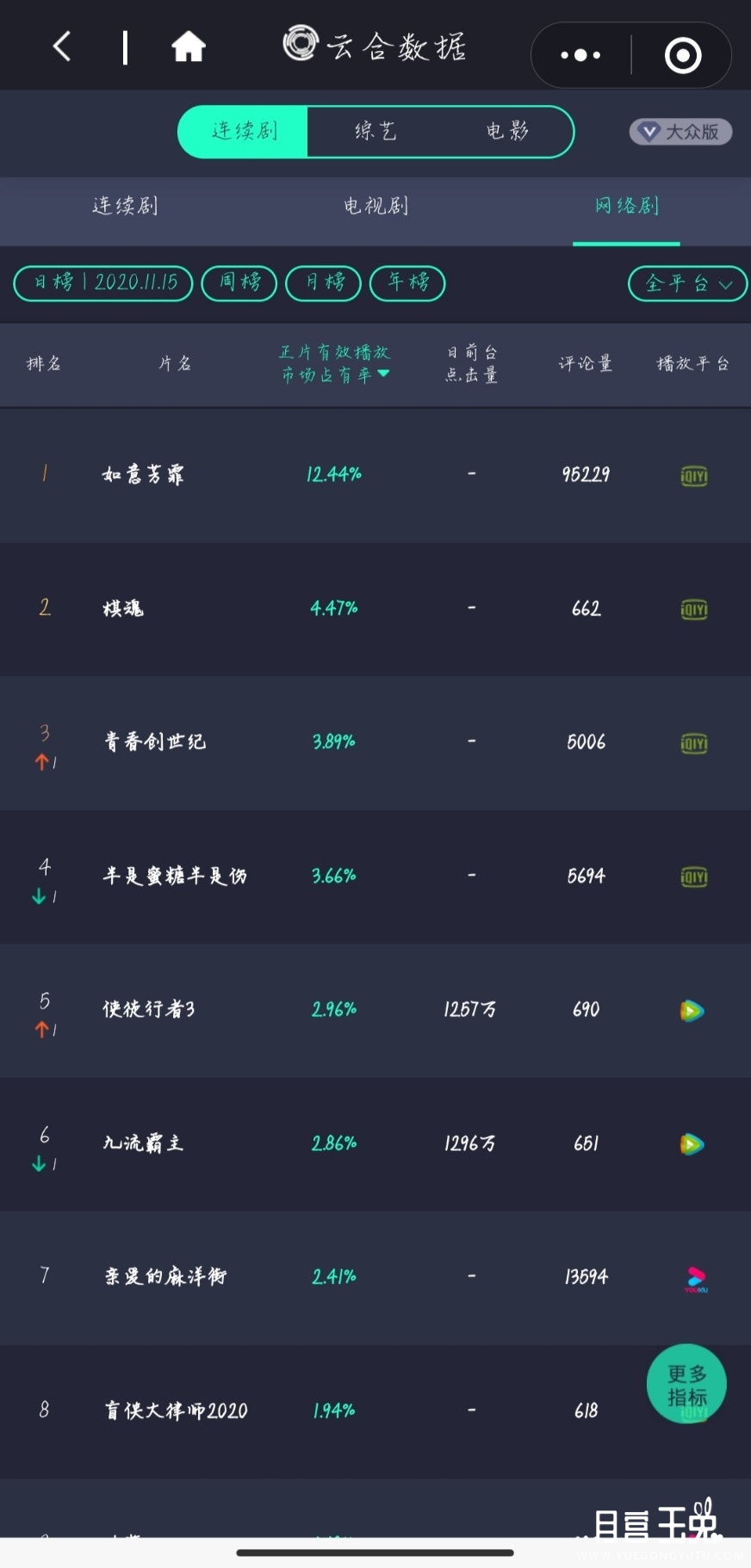Expand the 全平台 platform dropdown
The width and height of the screenshot is (751, 1568).
[688, 284]
